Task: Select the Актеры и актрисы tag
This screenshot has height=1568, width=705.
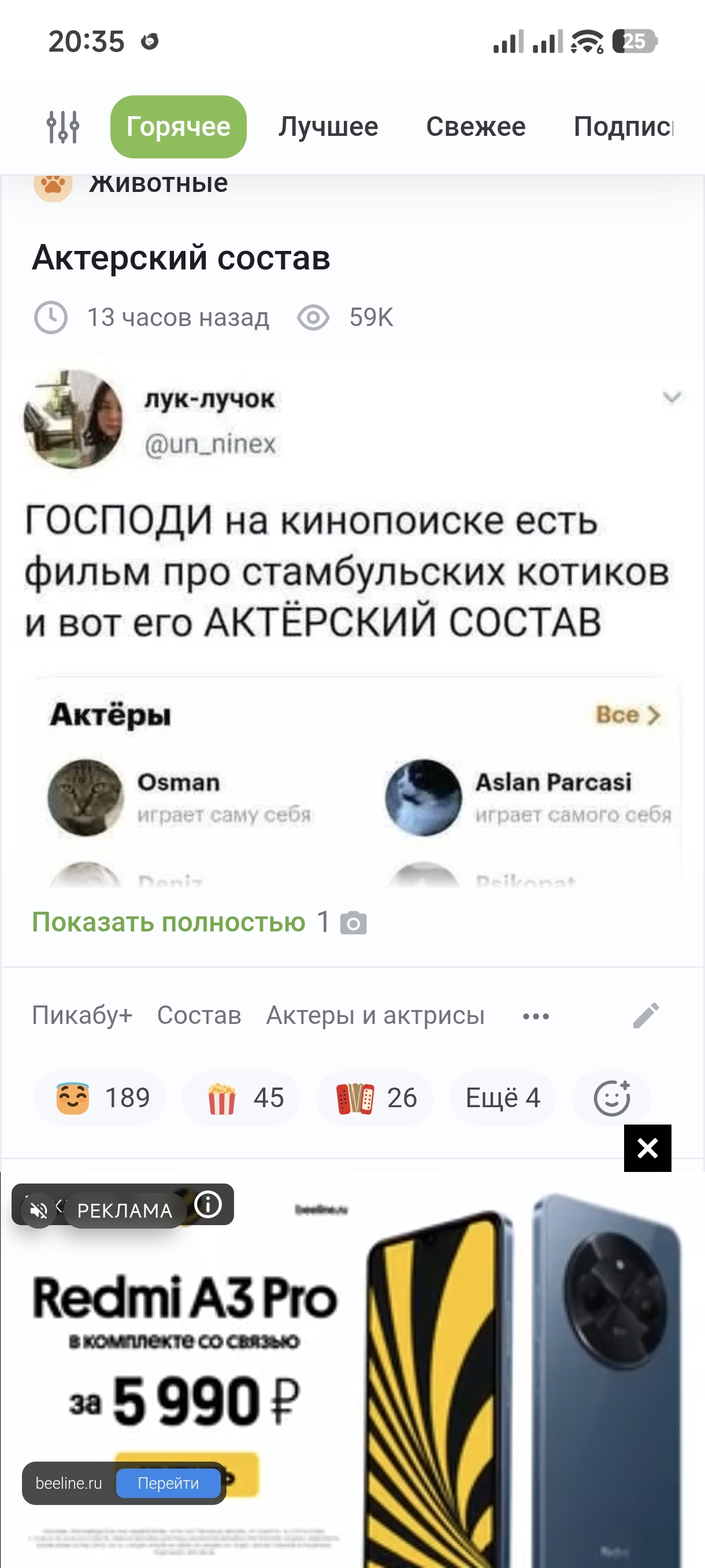Action: (x=375, y=1015)
